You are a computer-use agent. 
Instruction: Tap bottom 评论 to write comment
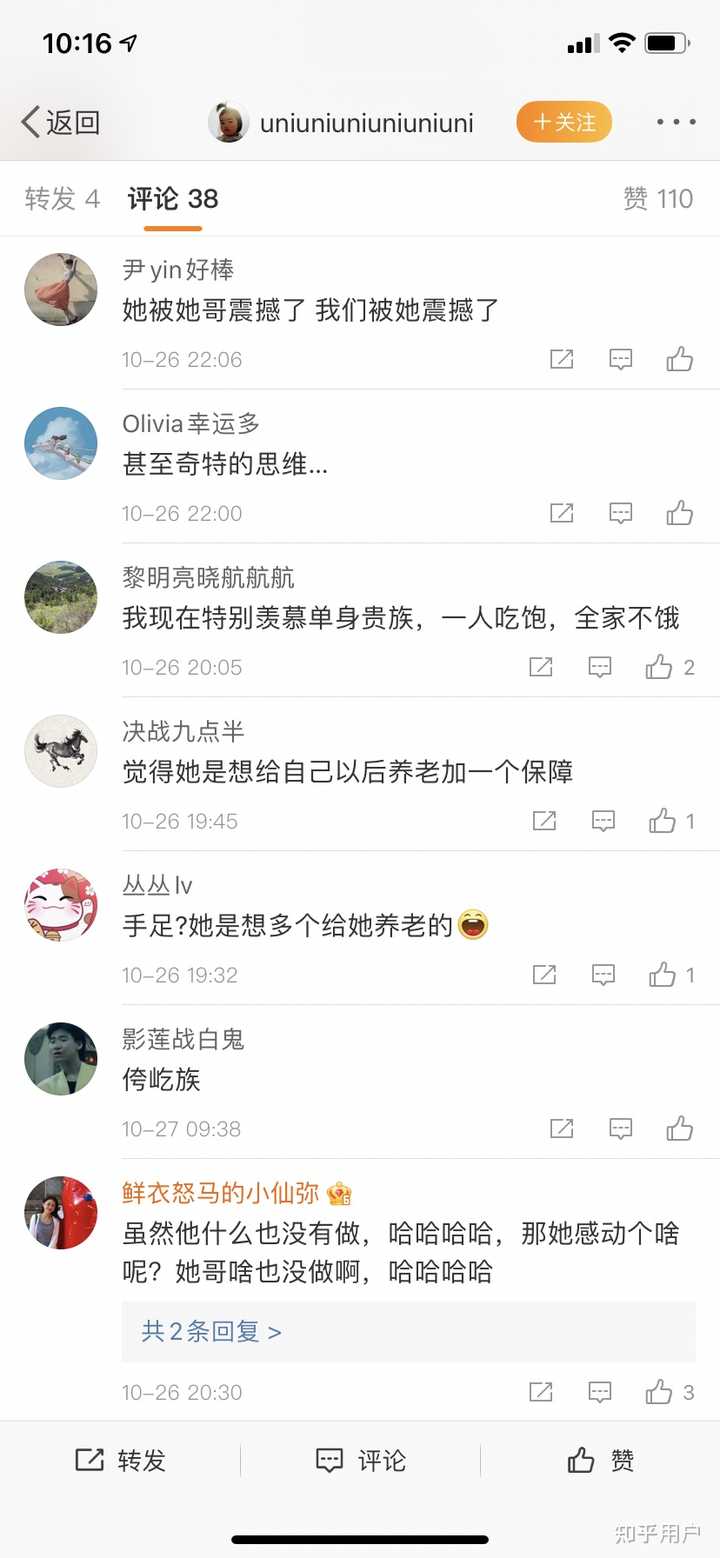pyautogui.click(x=360, y=1460)
